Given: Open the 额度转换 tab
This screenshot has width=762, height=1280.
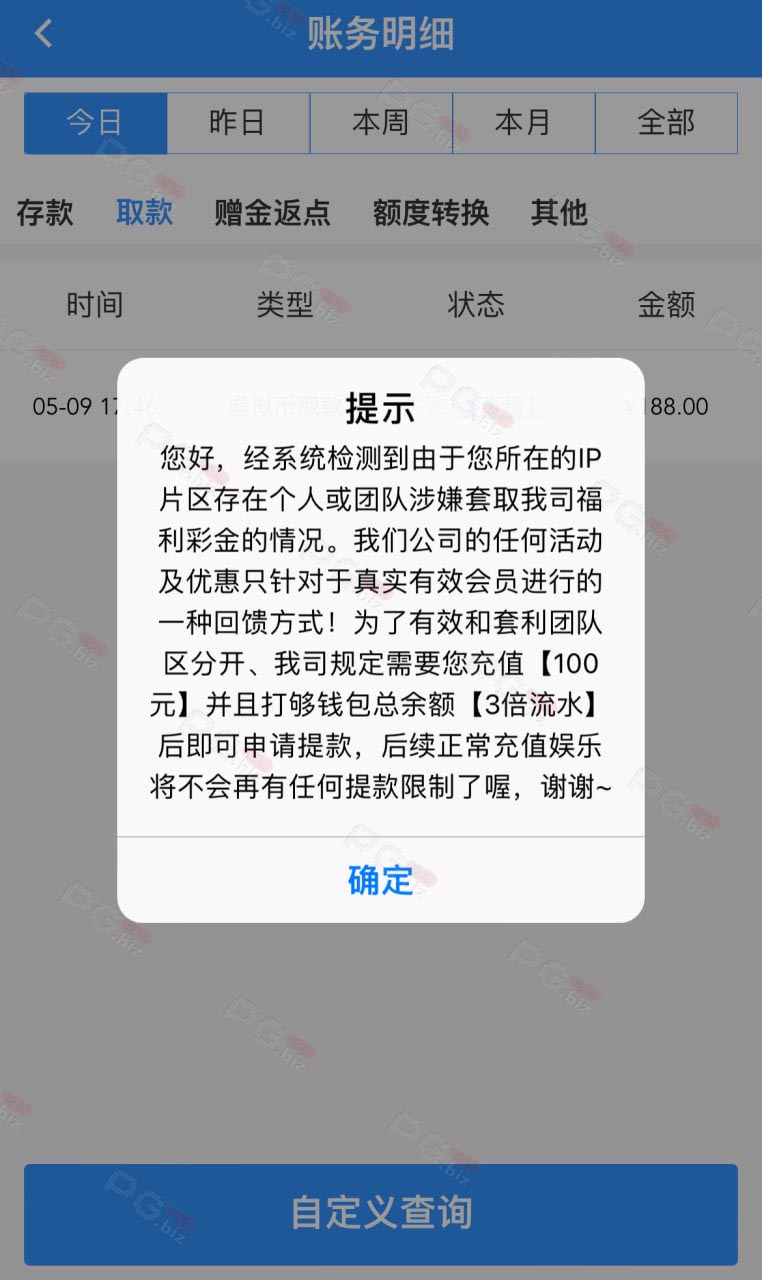Looking at the screenshot, I should click(431, 212).
